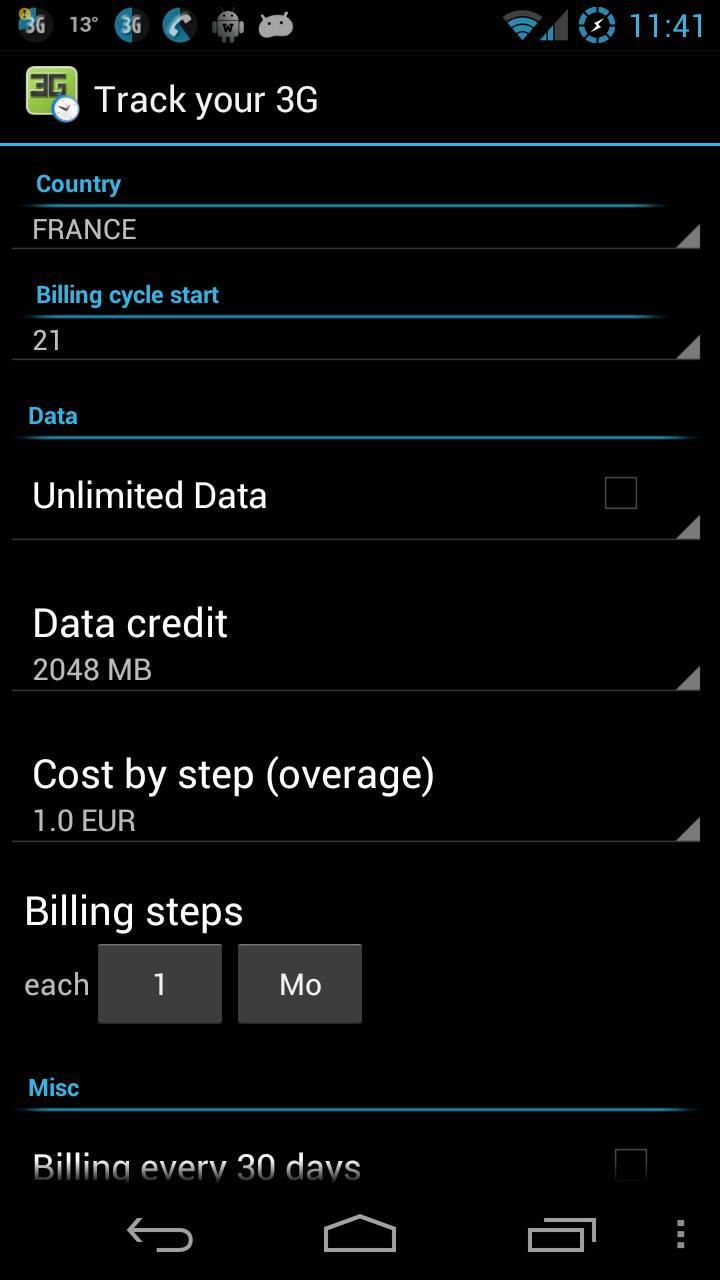Tap the charging battery indicator
This screenshot has height=1280, width=720.
tap(596, 23)
